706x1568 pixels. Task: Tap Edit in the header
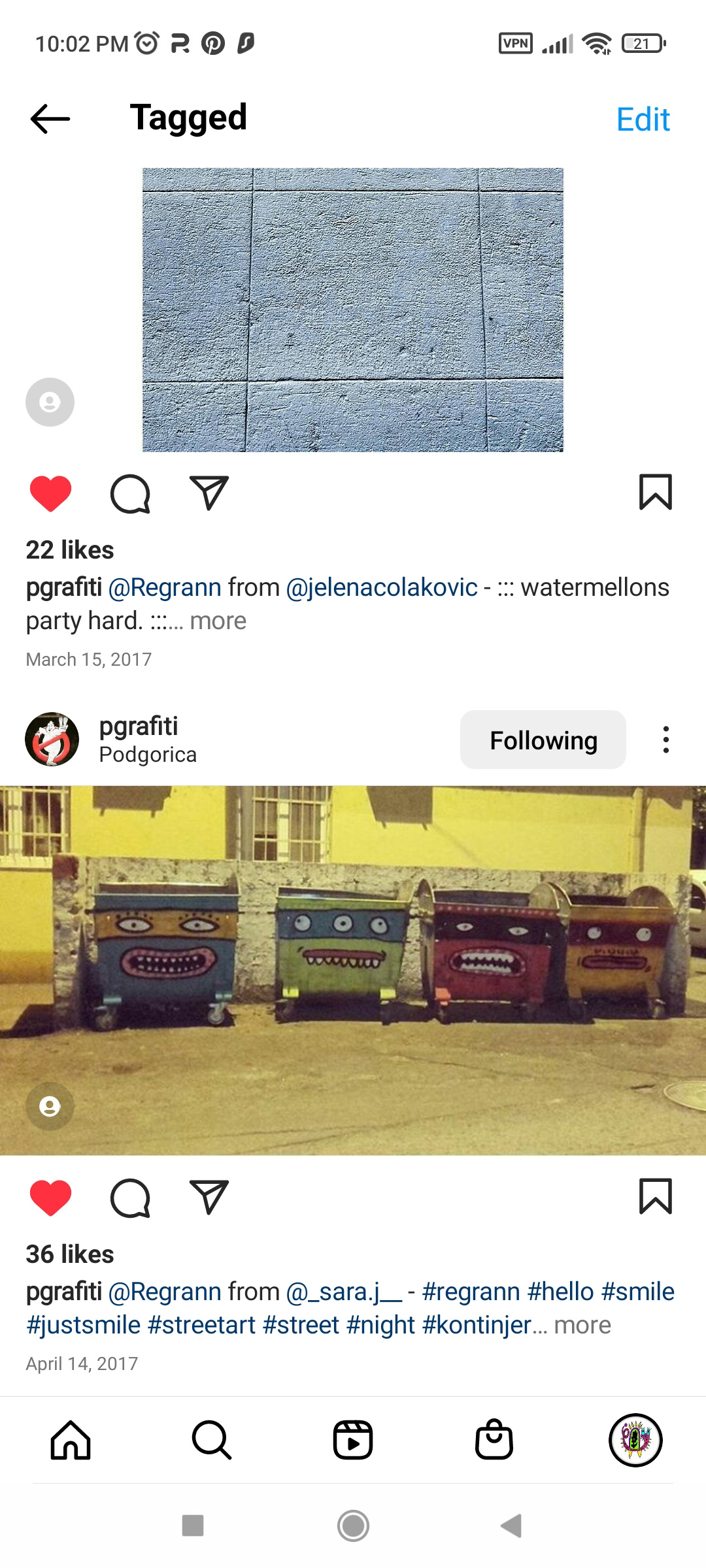tap(643, 120)
